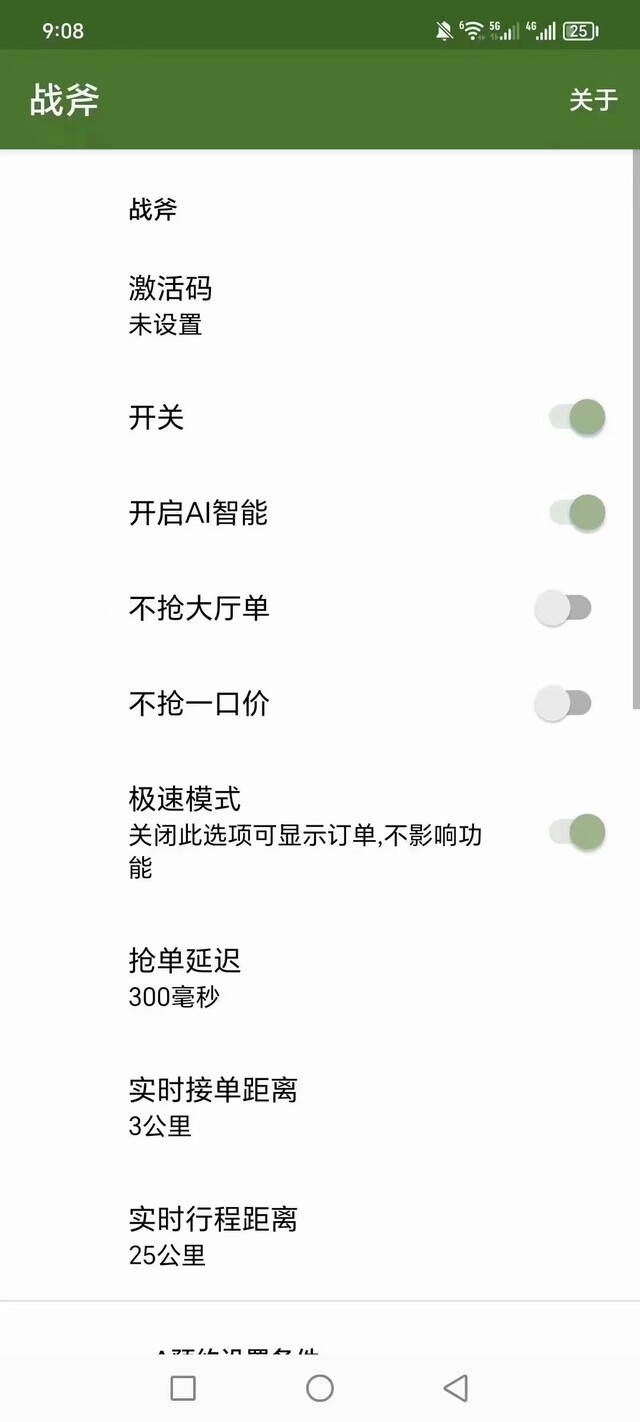Turn off 极速模式
Screen dimensions: 640x1422
coord(577,831)
